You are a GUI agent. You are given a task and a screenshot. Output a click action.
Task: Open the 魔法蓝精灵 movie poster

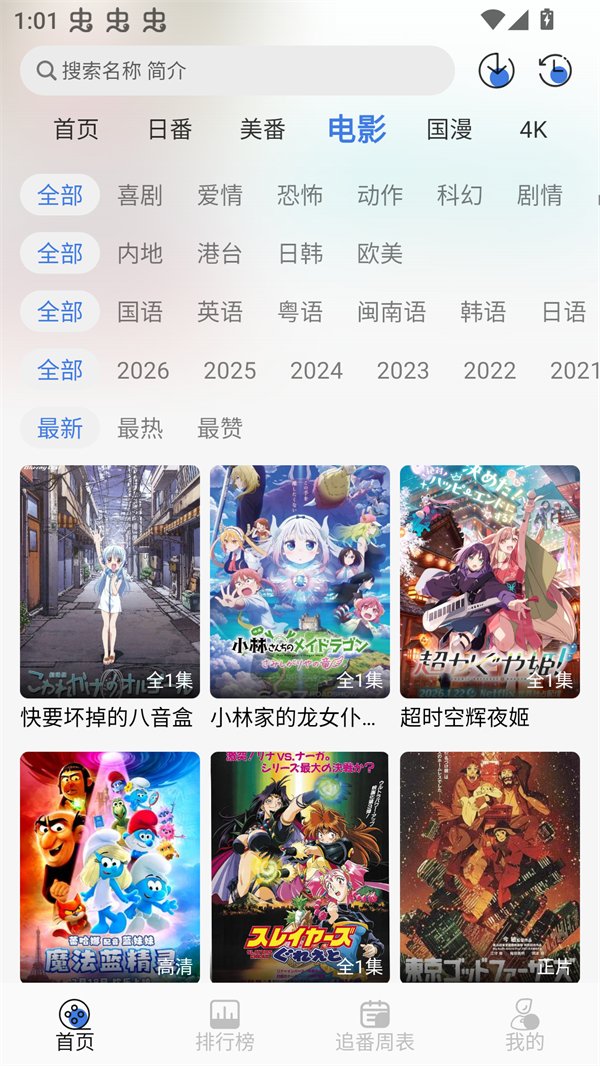pyautogui.click(x=109, y=867)
